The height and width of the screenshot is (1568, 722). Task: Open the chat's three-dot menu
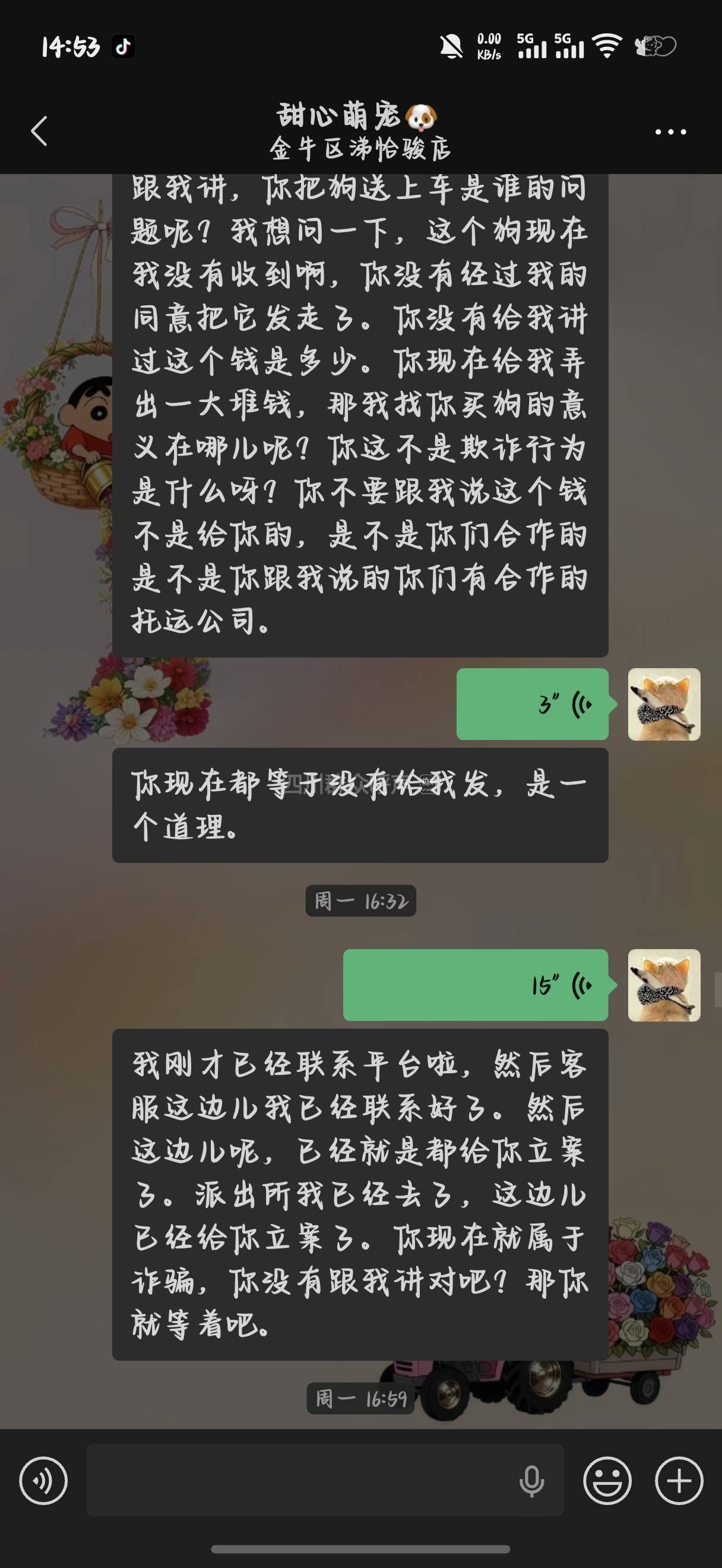(670, 131)
